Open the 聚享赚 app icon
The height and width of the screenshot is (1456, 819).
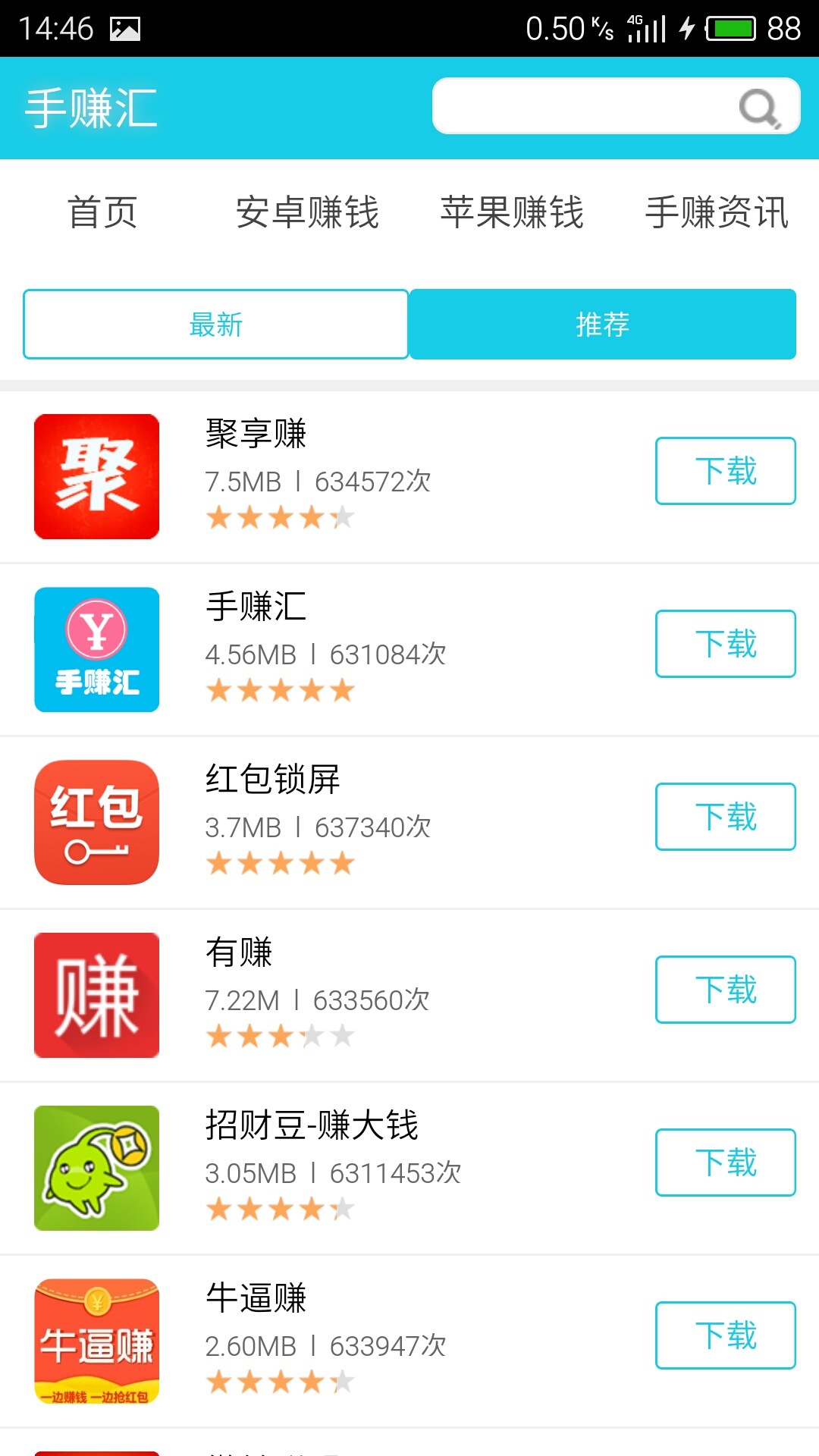tap(96, 475)
